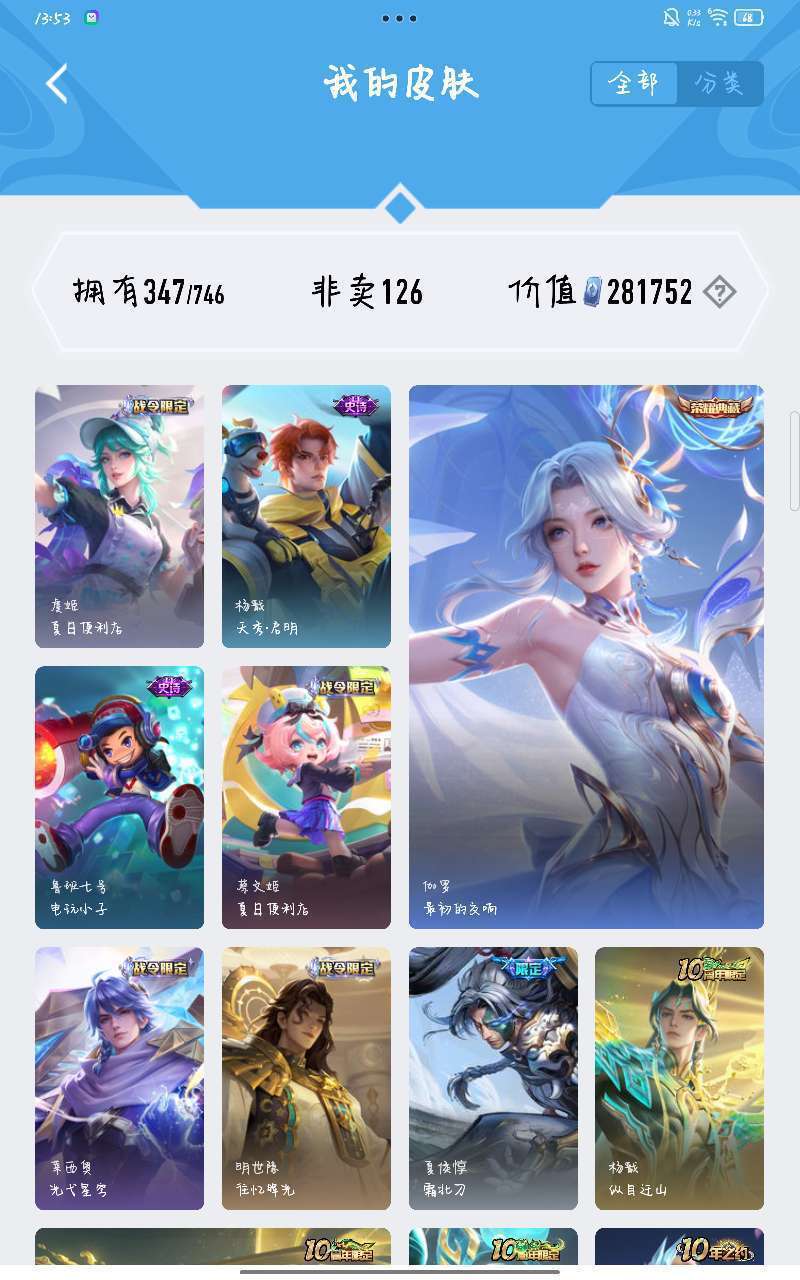This screenshot has height=1280, width=800.
Task: Open 虞姬 夏日便利店 skin card
Action: coord(119,516)
